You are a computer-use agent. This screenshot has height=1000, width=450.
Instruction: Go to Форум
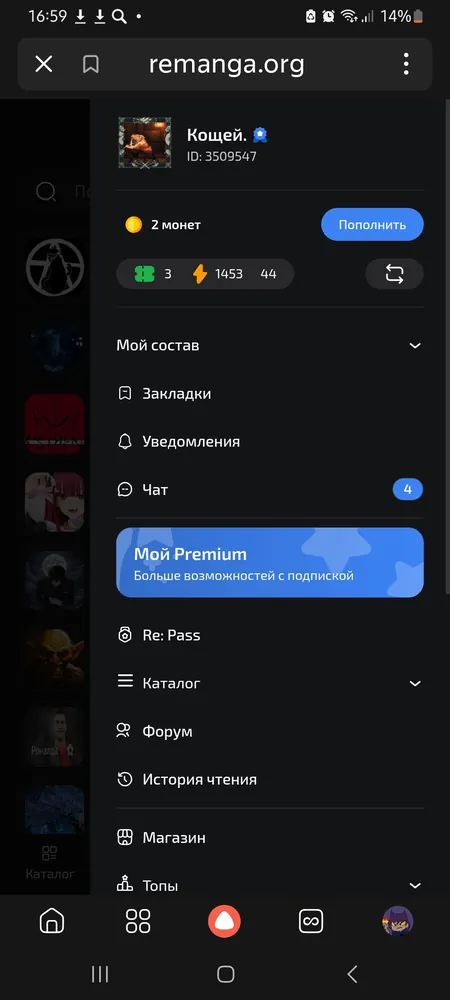(x=270, y=732)
